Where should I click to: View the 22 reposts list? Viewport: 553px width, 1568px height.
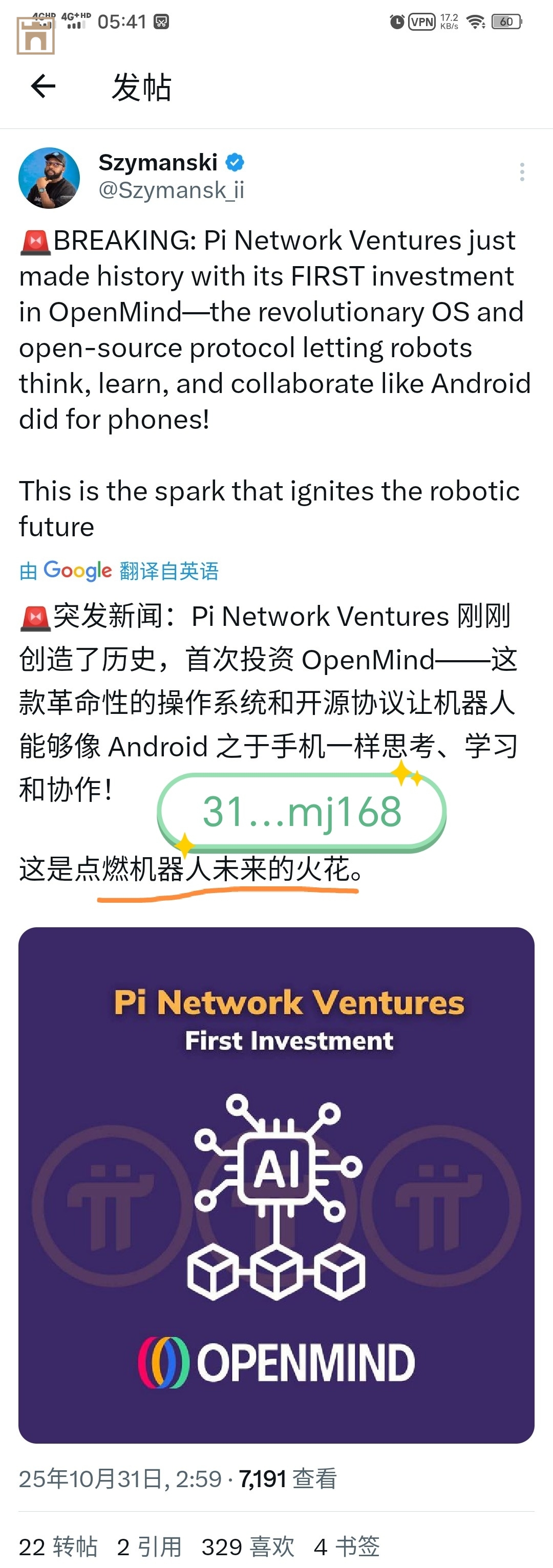pos(58,1546)
